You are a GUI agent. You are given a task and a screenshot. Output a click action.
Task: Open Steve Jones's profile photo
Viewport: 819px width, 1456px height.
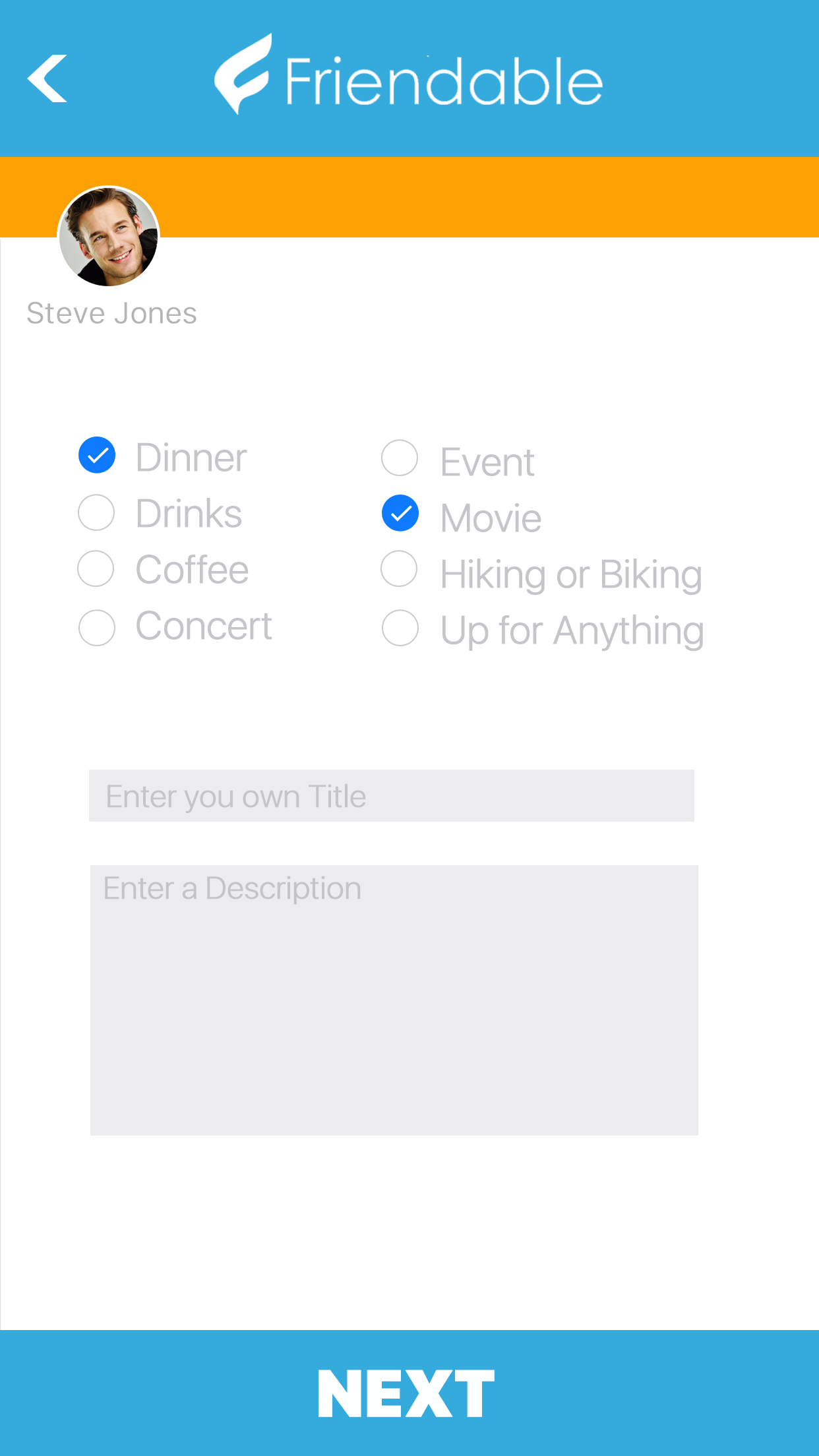(x=109, y=237)
